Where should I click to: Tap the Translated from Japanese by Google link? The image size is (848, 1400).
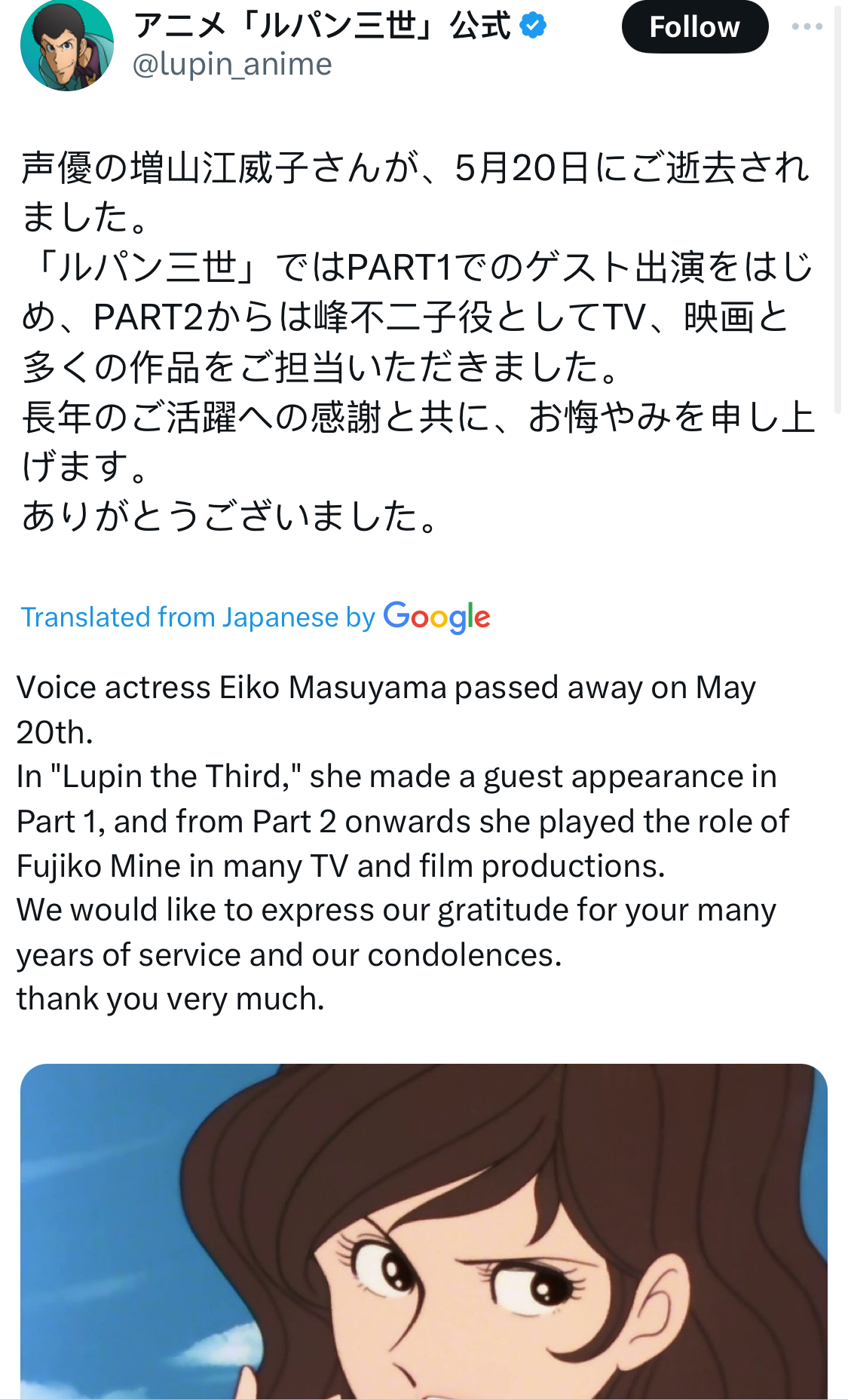256,617
